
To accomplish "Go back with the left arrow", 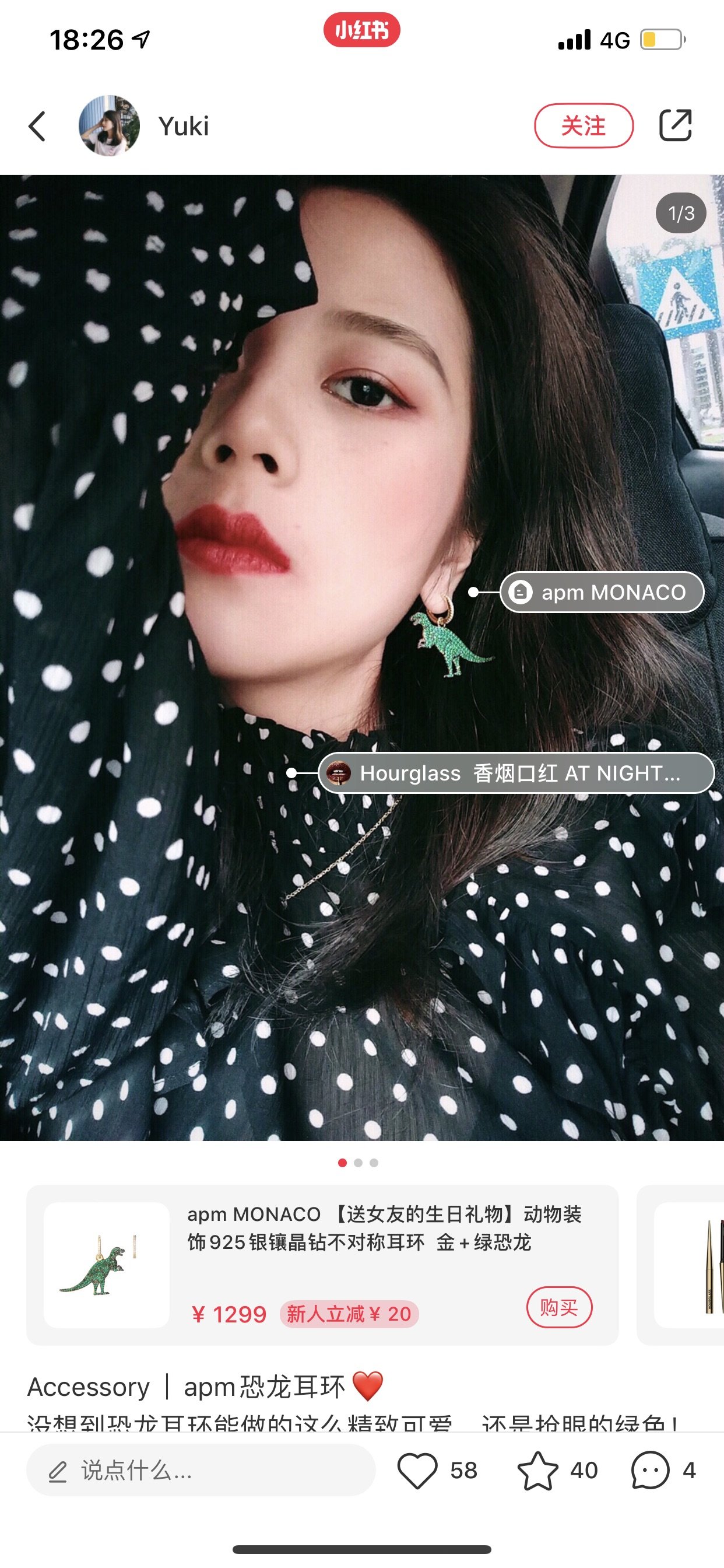I will click(37, 126).
